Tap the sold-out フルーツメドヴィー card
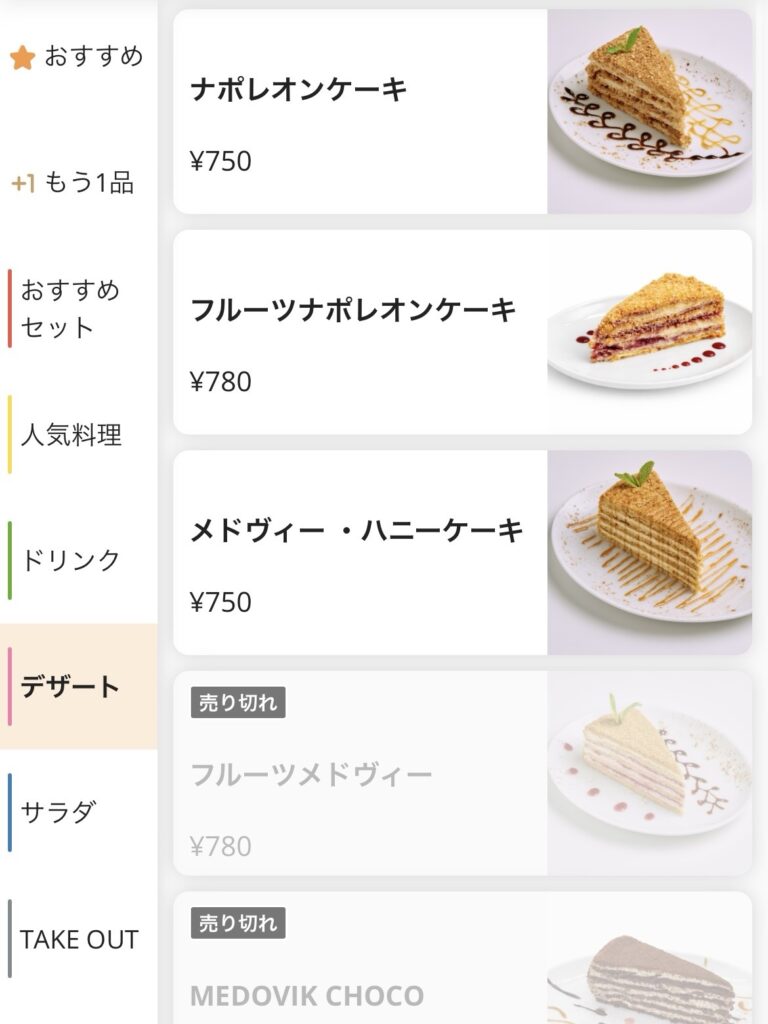 tap(462, 773)
